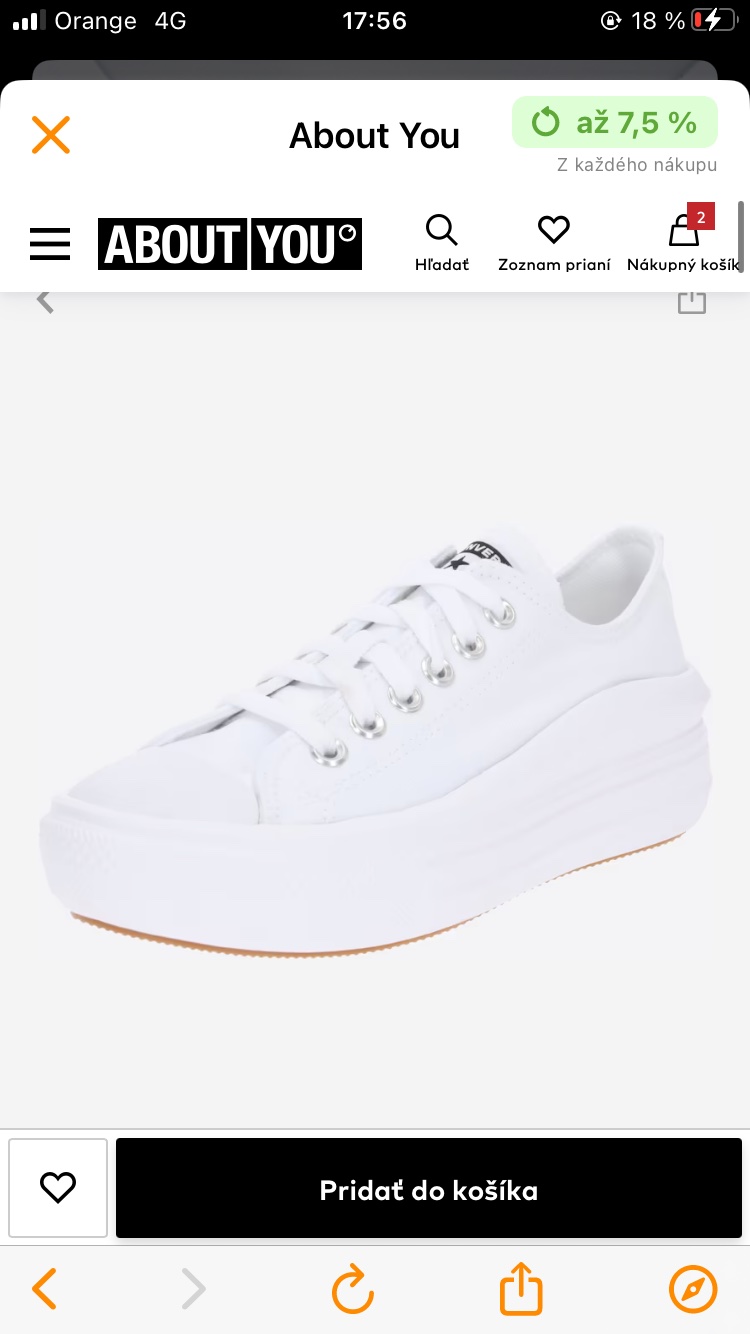Screen dimensions: 750x1334
Task: Add sneaker to wishlist with the heart button
Action: [58, 1188]
